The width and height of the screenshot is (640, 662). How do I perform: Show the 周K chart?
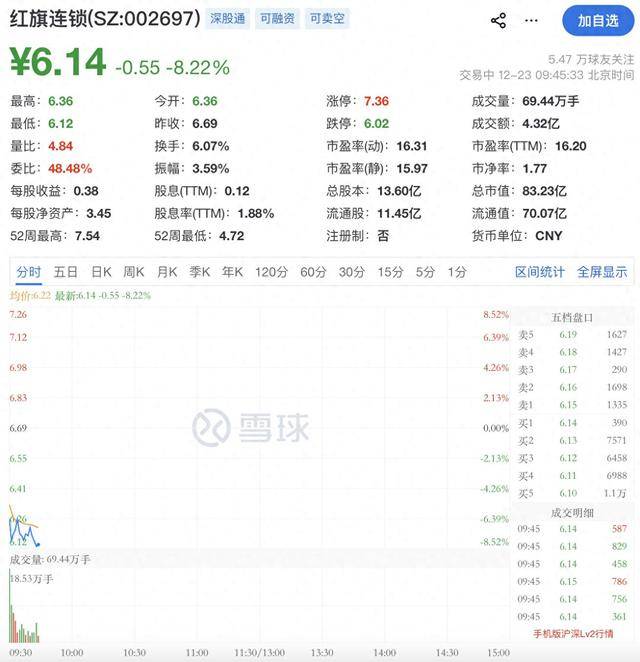pos(134,272)
